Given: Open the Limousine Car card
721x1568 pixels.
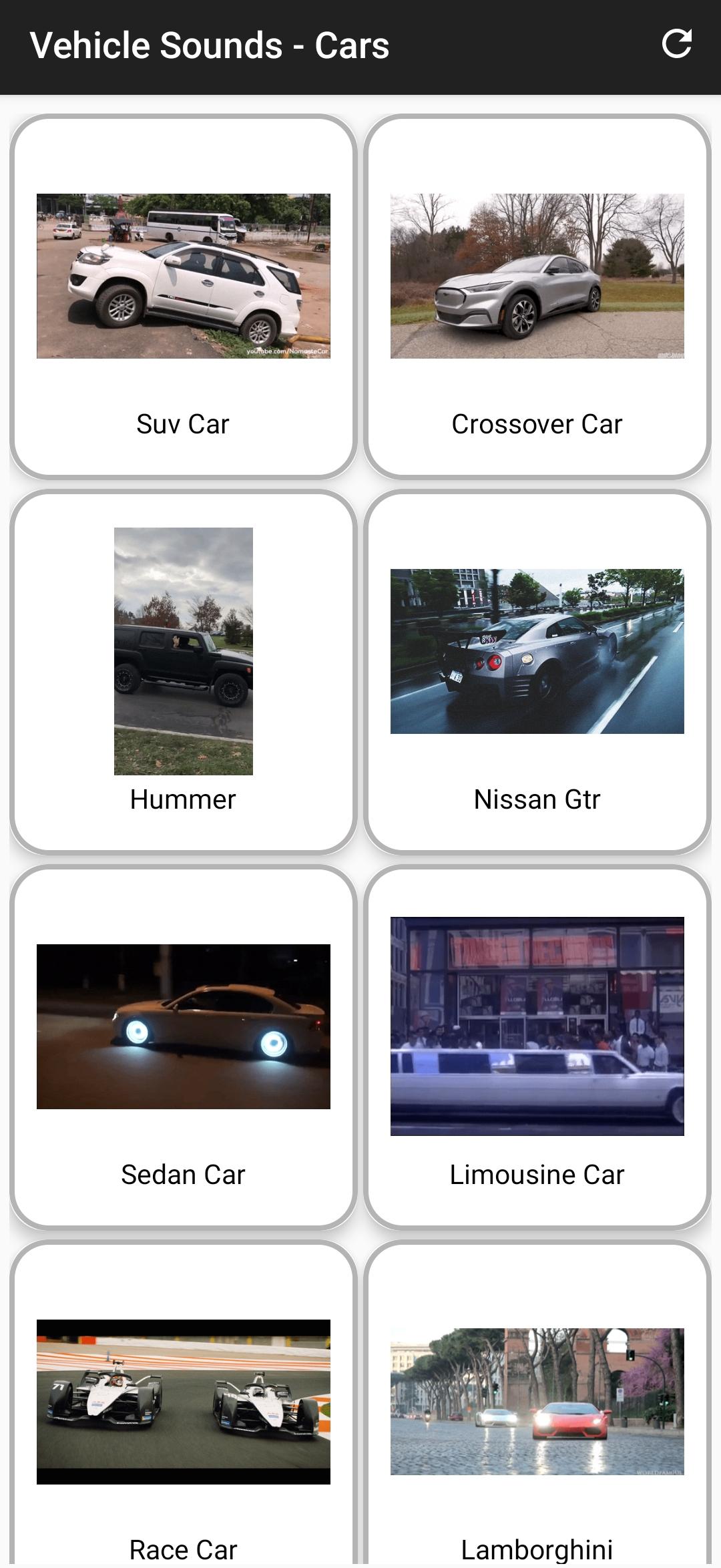Looking at the screenshot, I should coord(537,1046).
